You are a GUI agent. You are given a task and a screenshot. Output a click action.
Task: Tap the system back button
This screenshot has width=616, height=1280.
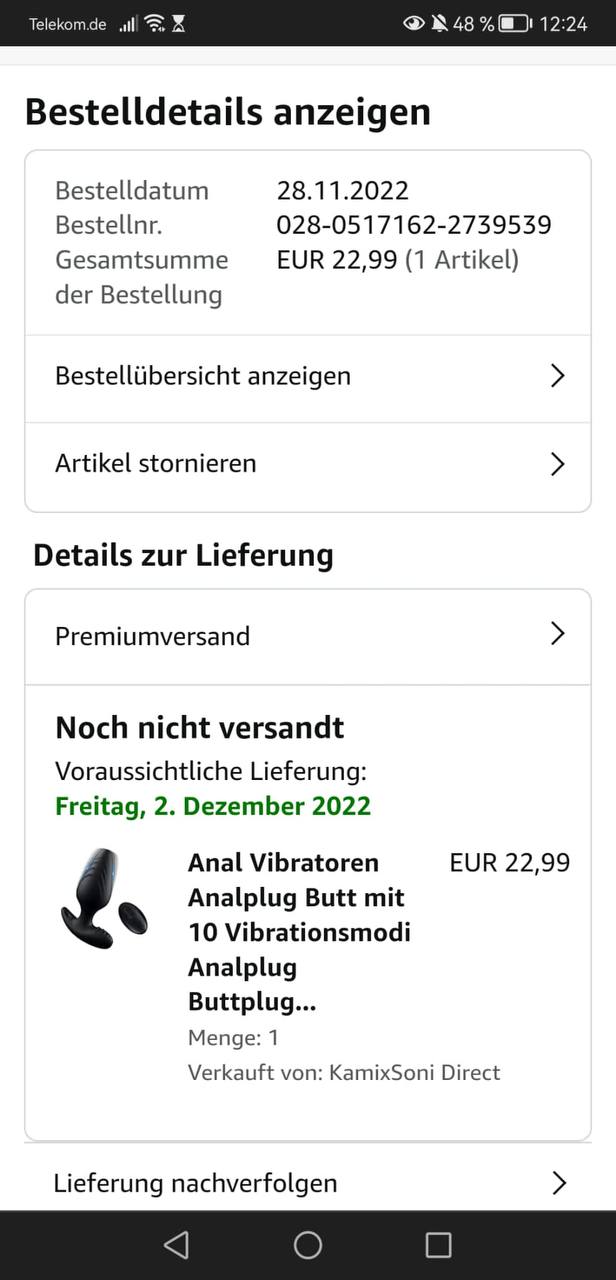coord(176,1245)
